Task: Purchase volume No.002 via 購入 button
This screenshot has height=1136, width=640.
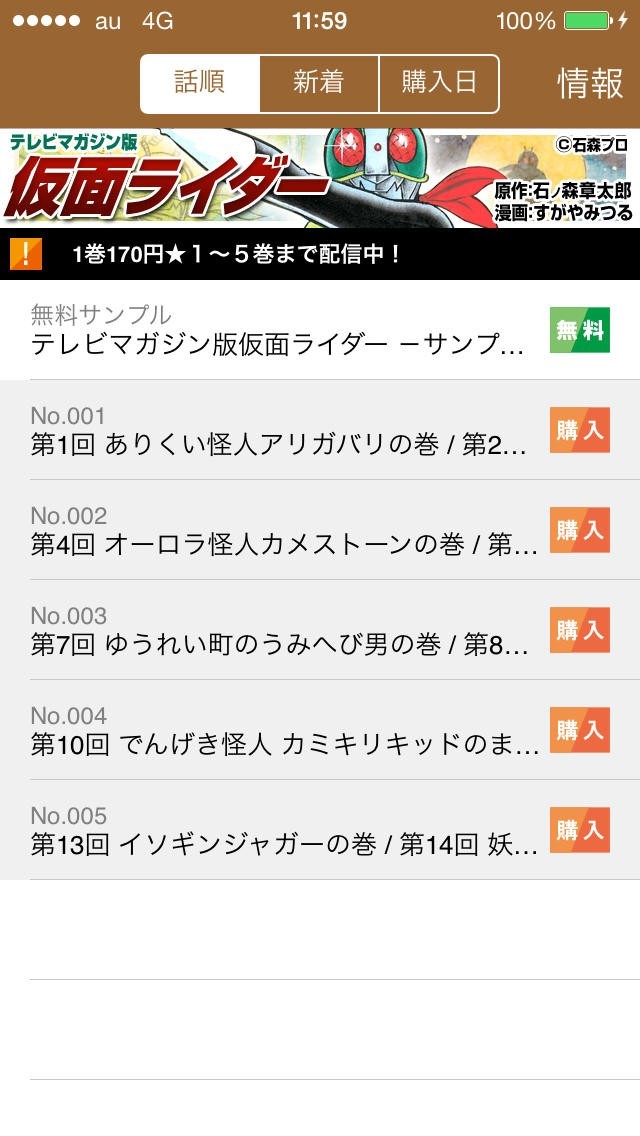Action: pos(579,531)
